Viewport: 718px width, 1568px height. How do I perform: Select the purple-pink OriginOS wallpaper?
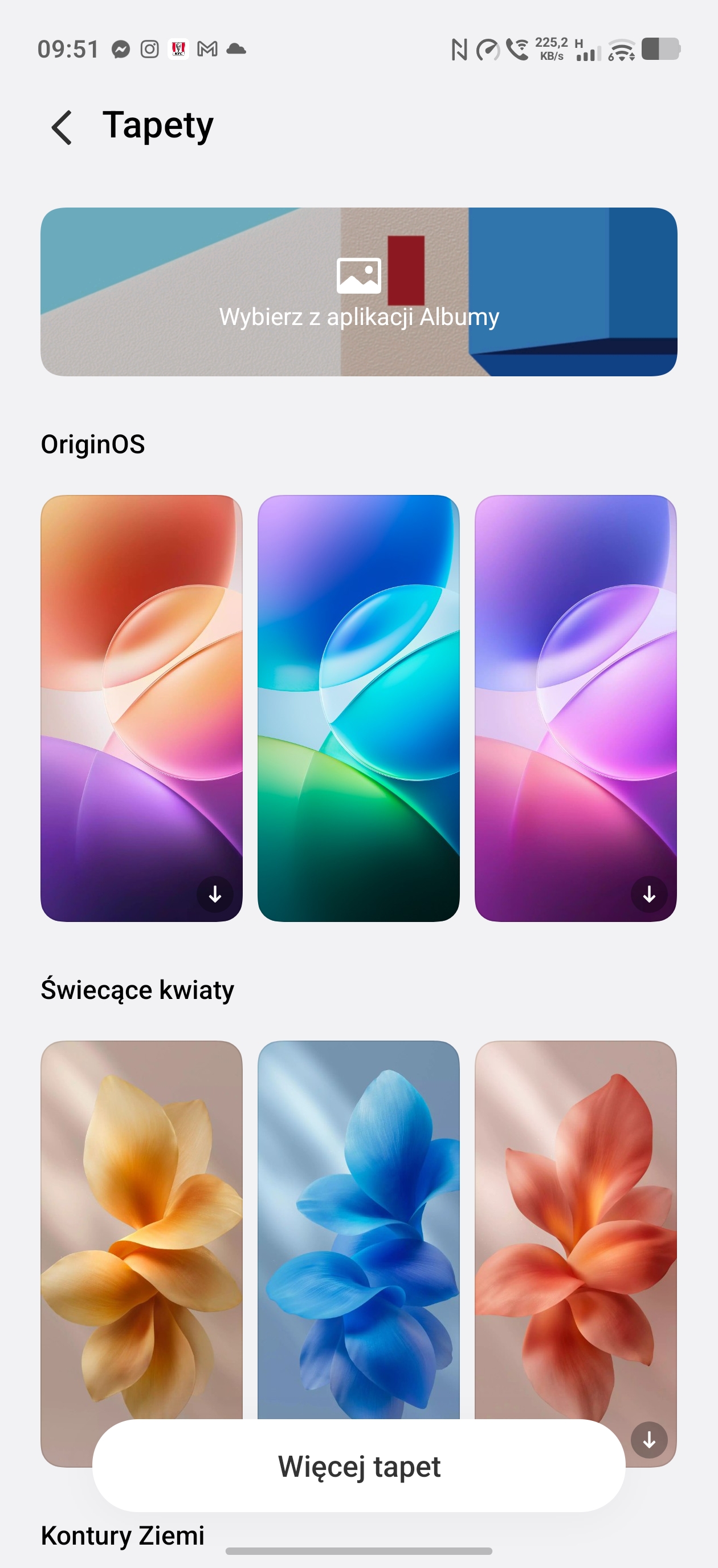point(575,707)
